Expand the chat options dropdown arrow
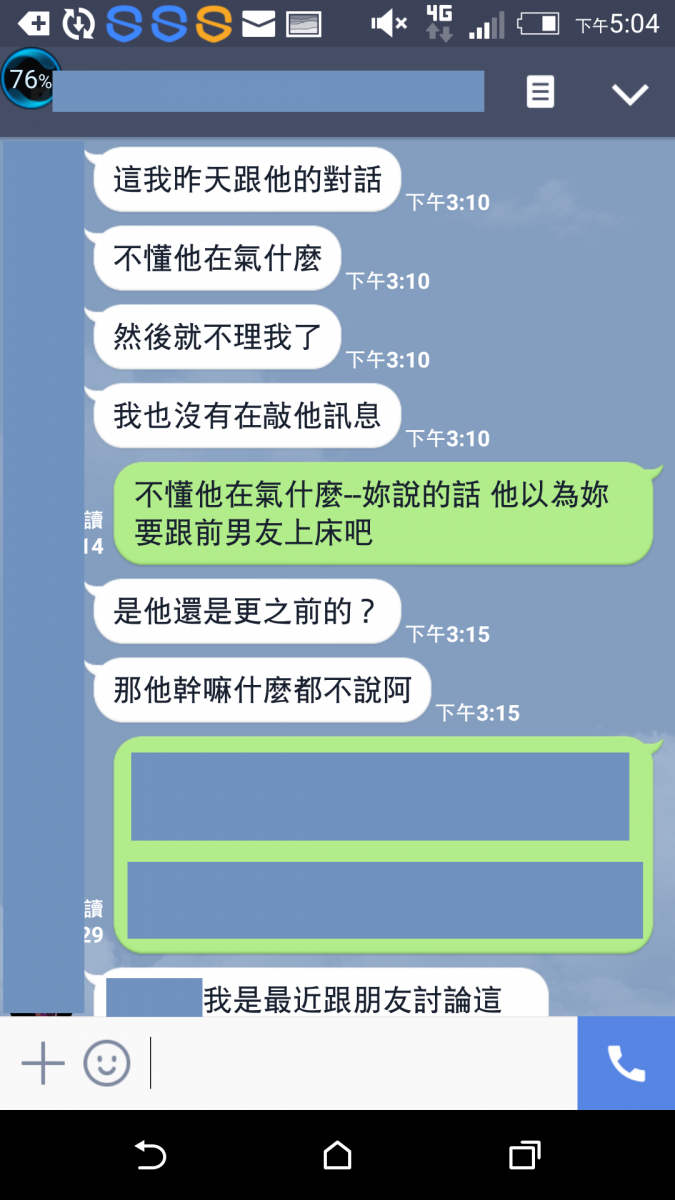Screen dimensions: 675x1200 point(630,94)
